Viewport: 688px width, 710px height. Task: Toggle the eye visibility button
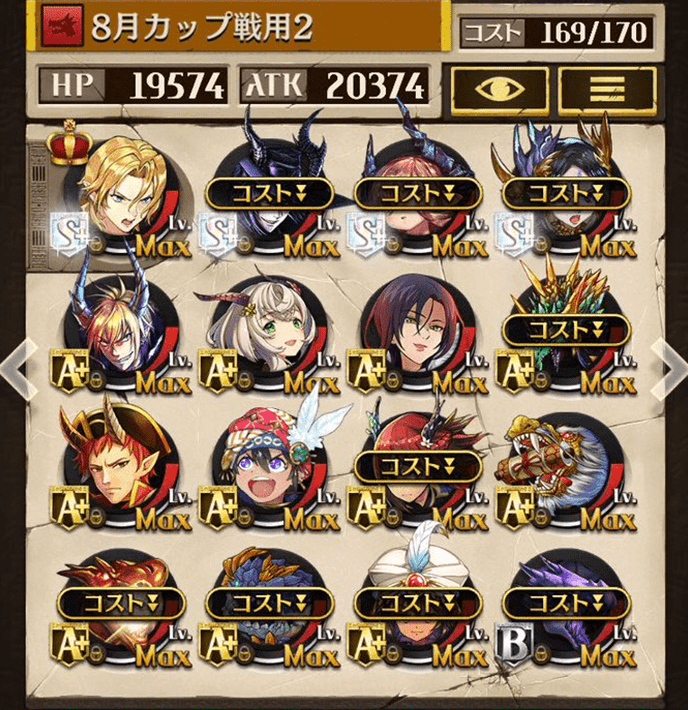(x=500, y=88)
